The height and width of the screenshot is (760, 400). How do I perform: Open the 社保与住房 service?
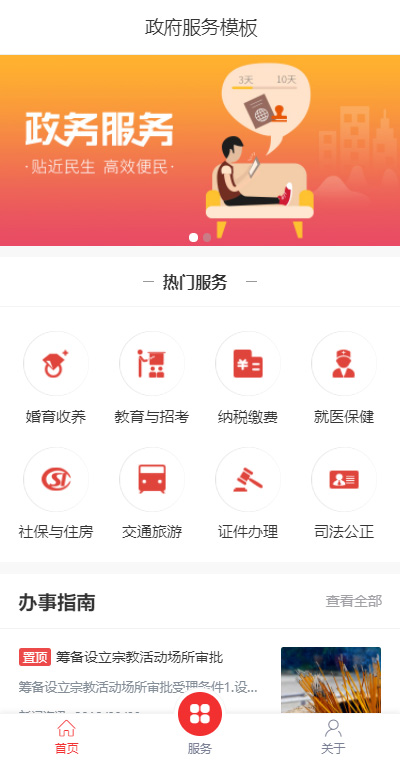coord(56,493)
